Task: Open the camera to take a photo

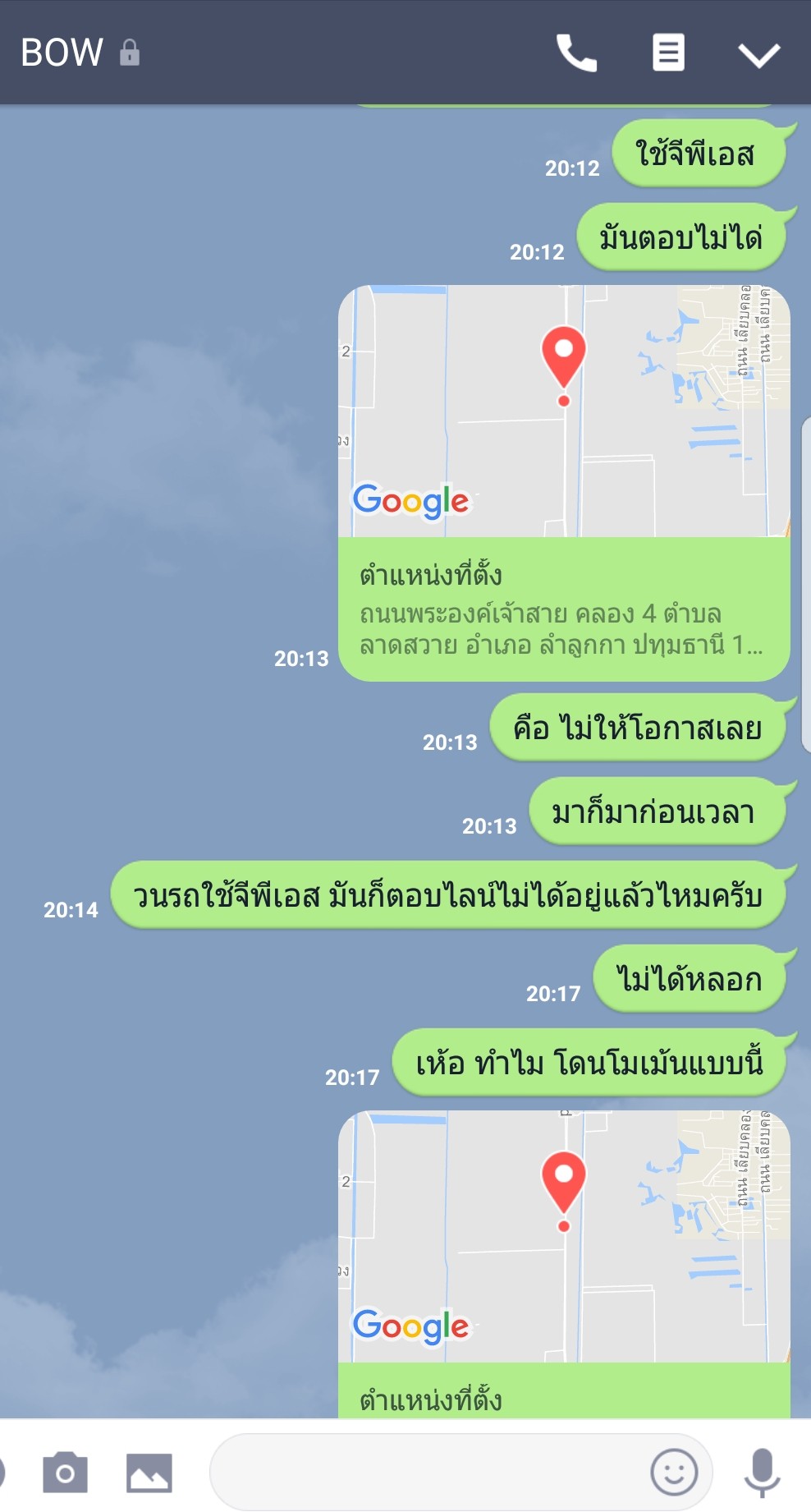Action: coord(65,1473)
